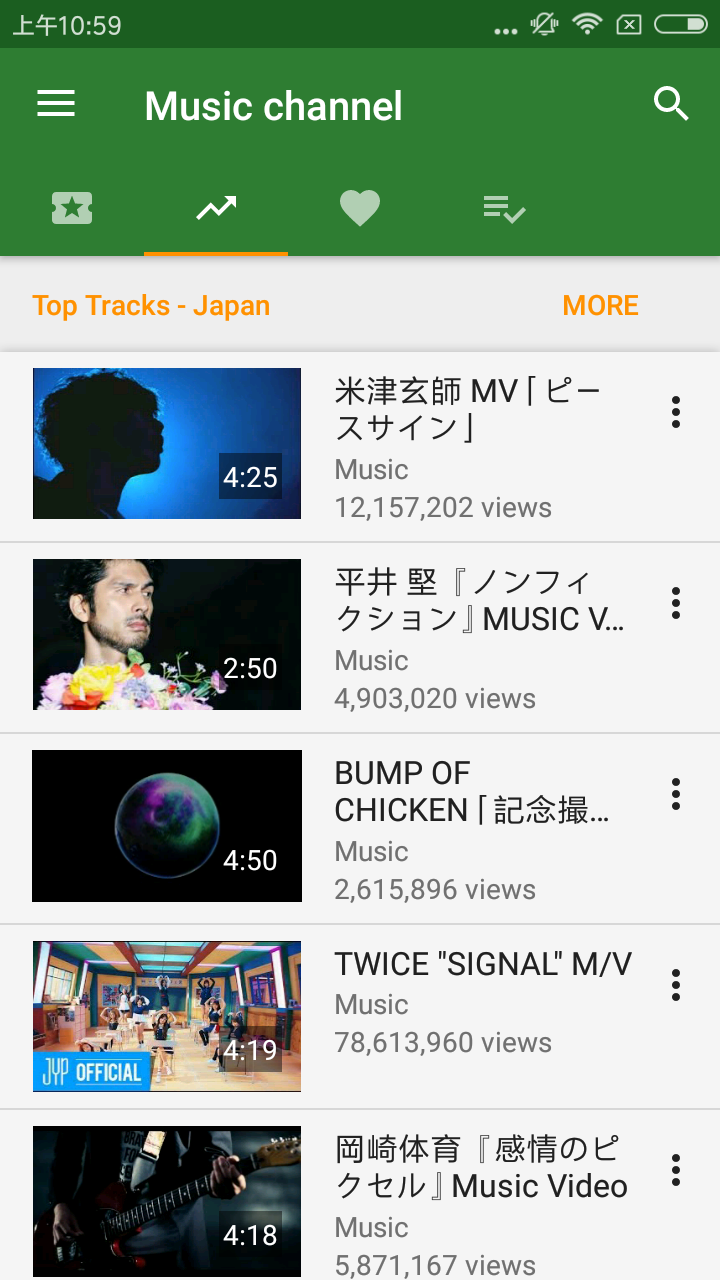Open options for TWICE "SIGNAL" M/V
Screen dimensions: 720x1280
coord(676,985)
